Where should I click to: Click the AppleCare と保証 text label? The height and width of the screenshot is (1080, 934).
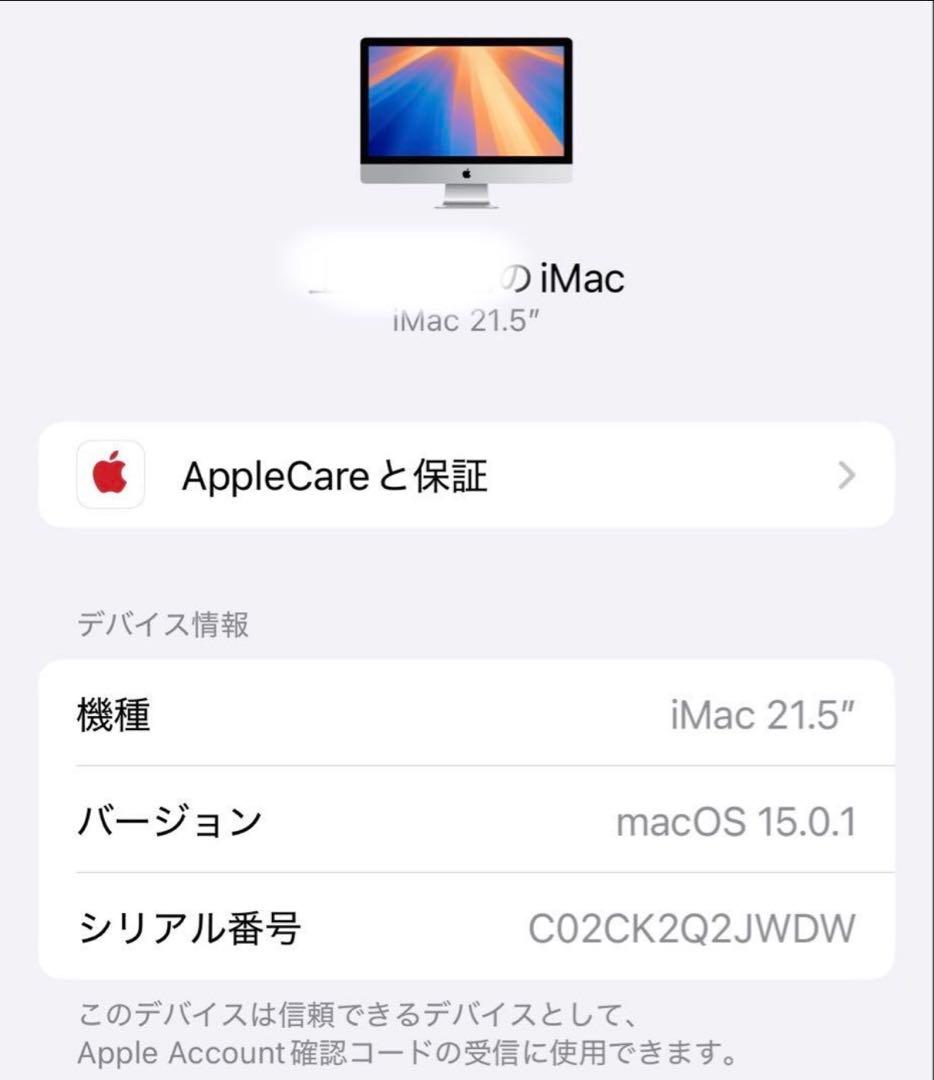[x=333, y=474]
